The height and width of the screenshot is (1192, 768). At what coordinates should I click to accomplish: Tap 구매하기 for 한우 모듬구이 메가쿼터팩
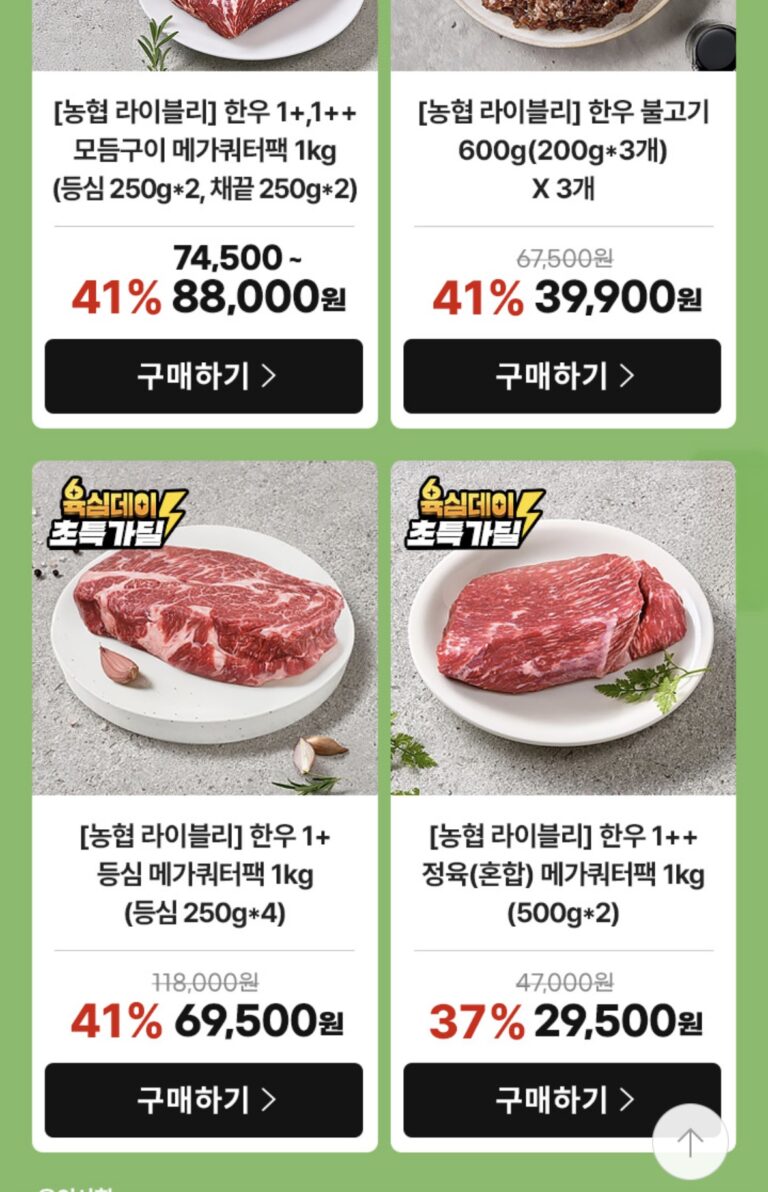coord(204,376)
